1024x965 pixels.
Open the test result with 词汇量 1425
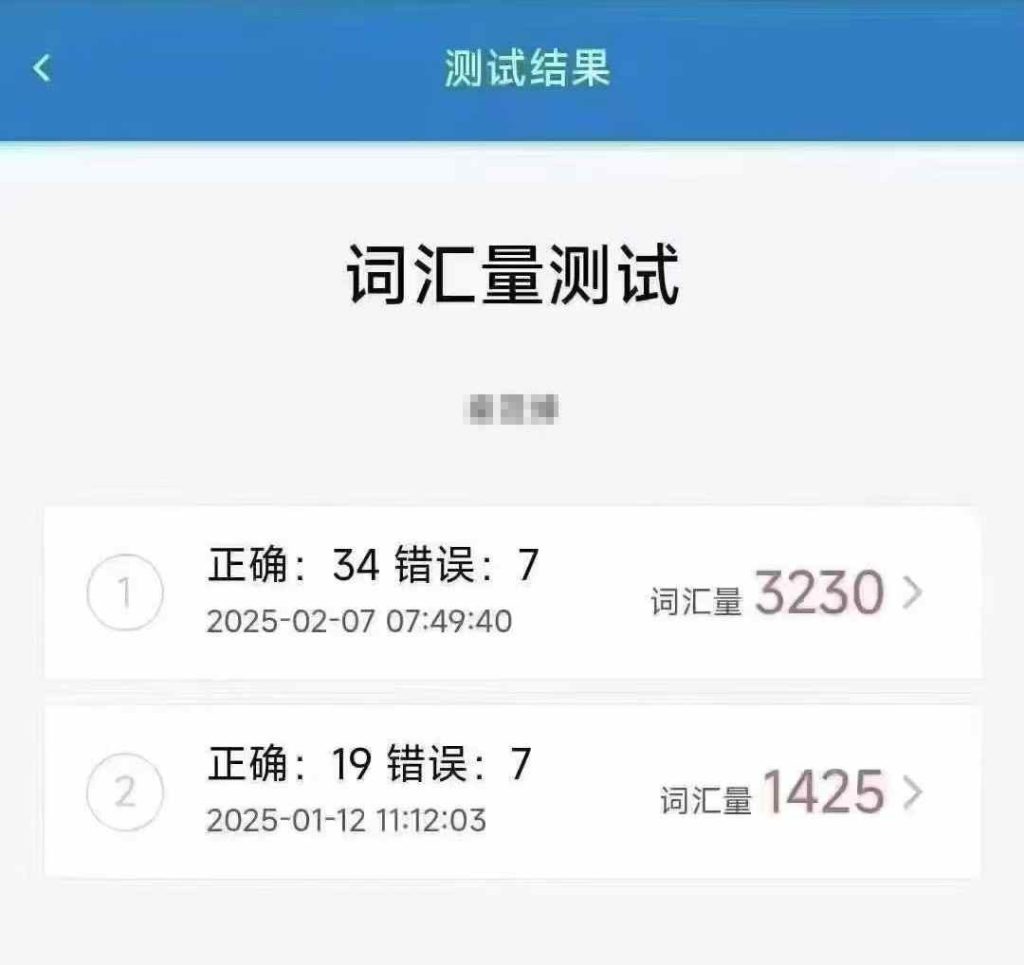point(512,793)
